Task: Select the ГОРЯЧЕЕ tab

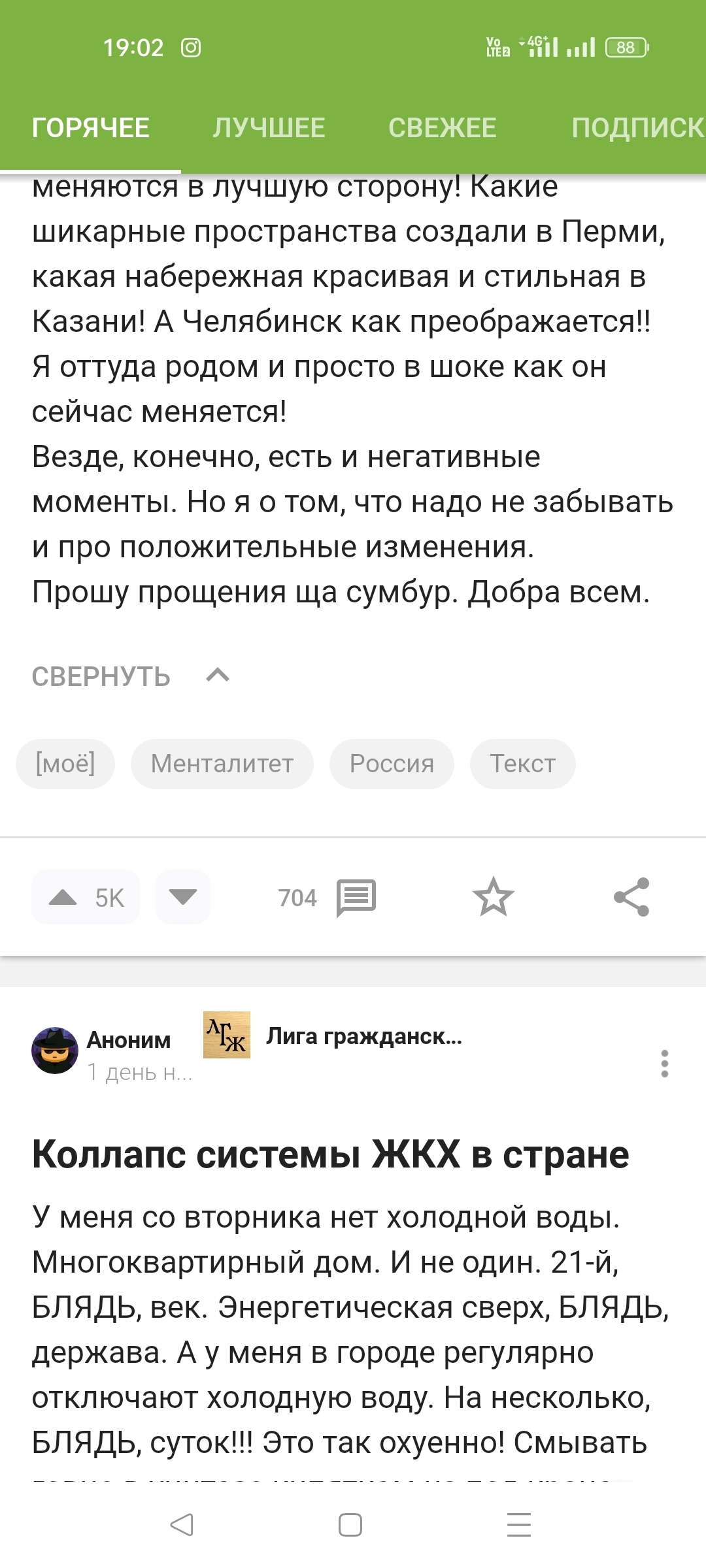Action: (91, 127)
